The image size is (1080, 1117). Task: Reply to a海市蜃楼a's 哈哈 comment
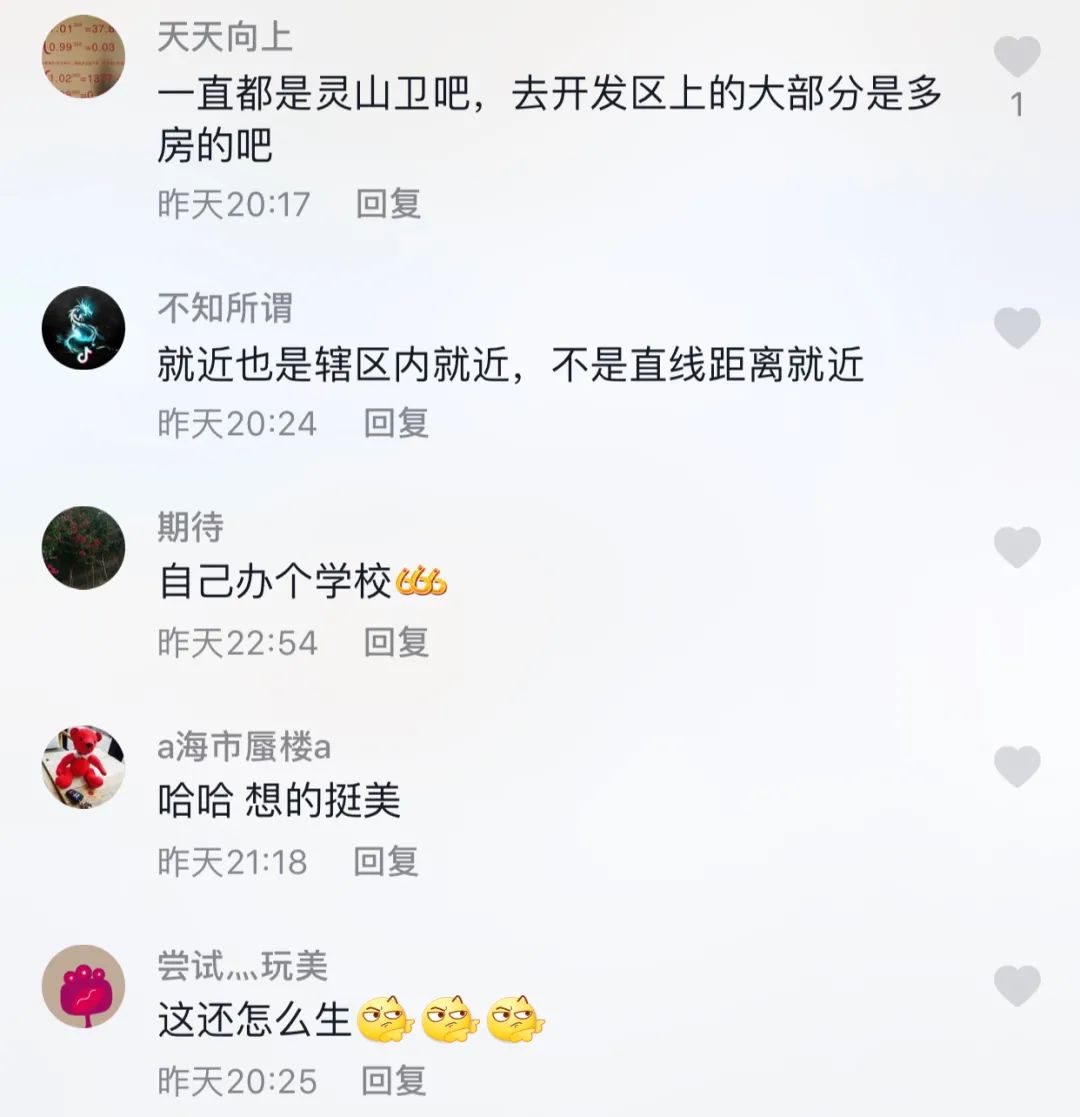(x=386, y=861)
